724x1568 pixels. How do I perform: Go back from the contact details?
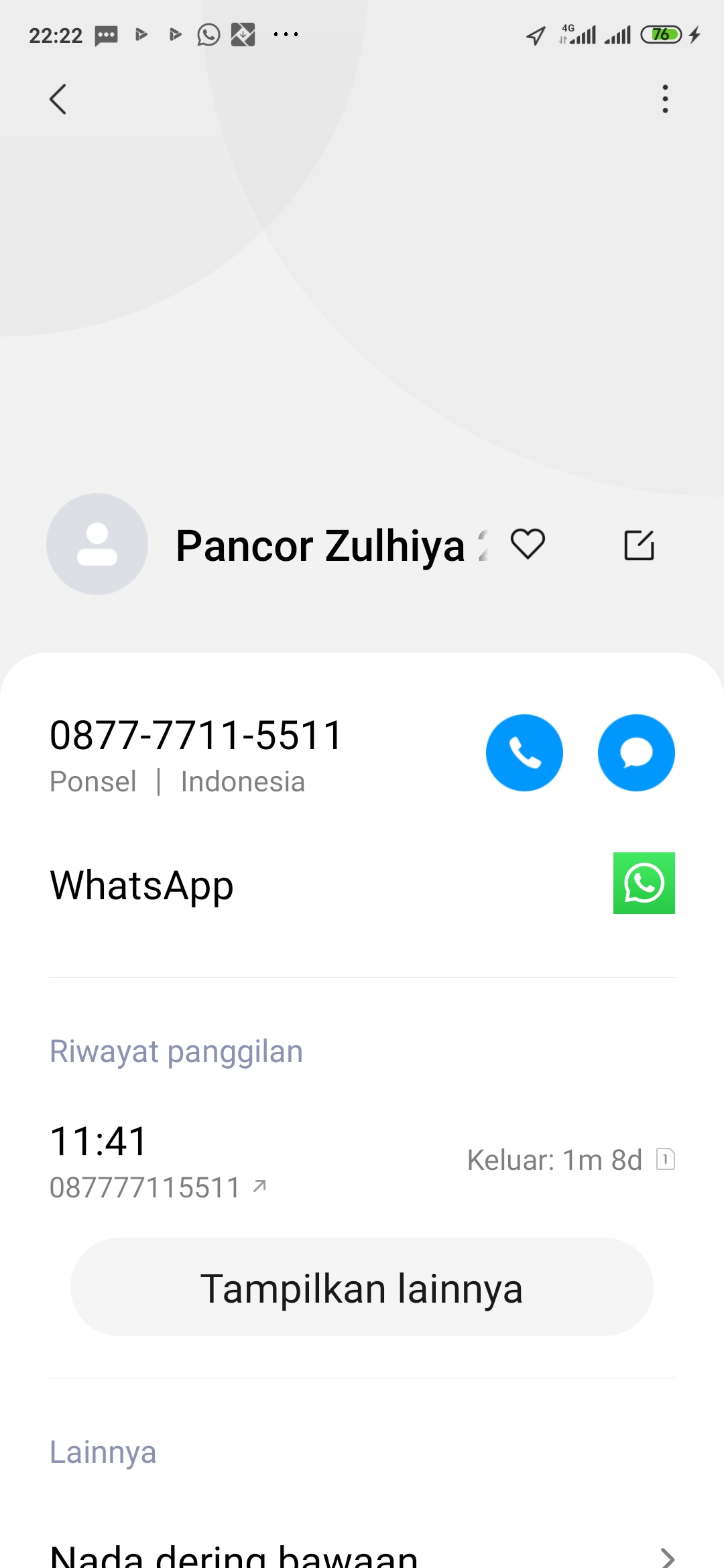click(58, 99)
